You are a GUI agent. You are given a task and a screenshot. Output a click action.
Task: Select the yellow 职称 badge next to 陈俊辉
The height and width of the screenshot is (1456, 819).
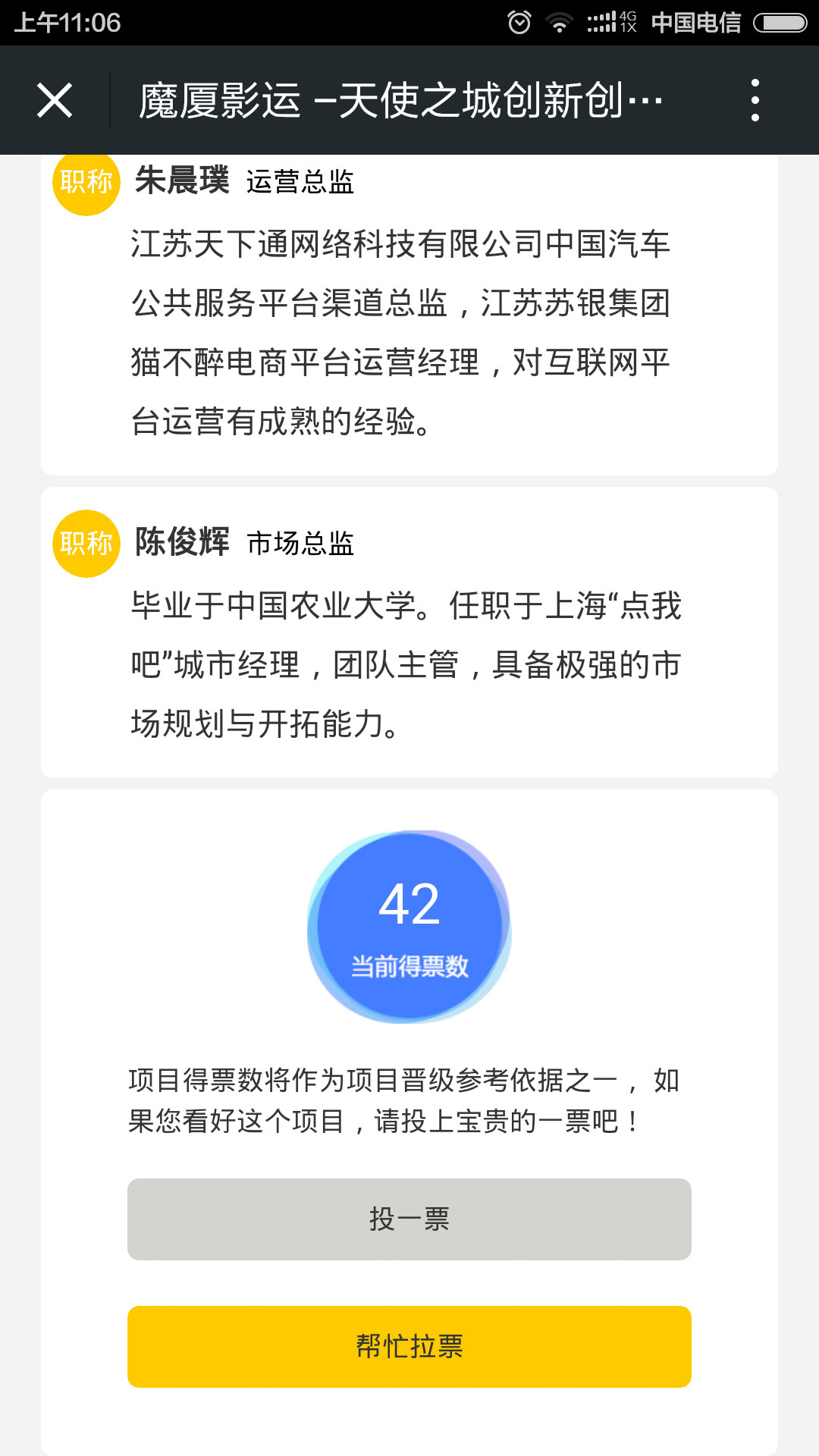click(85, 543)
